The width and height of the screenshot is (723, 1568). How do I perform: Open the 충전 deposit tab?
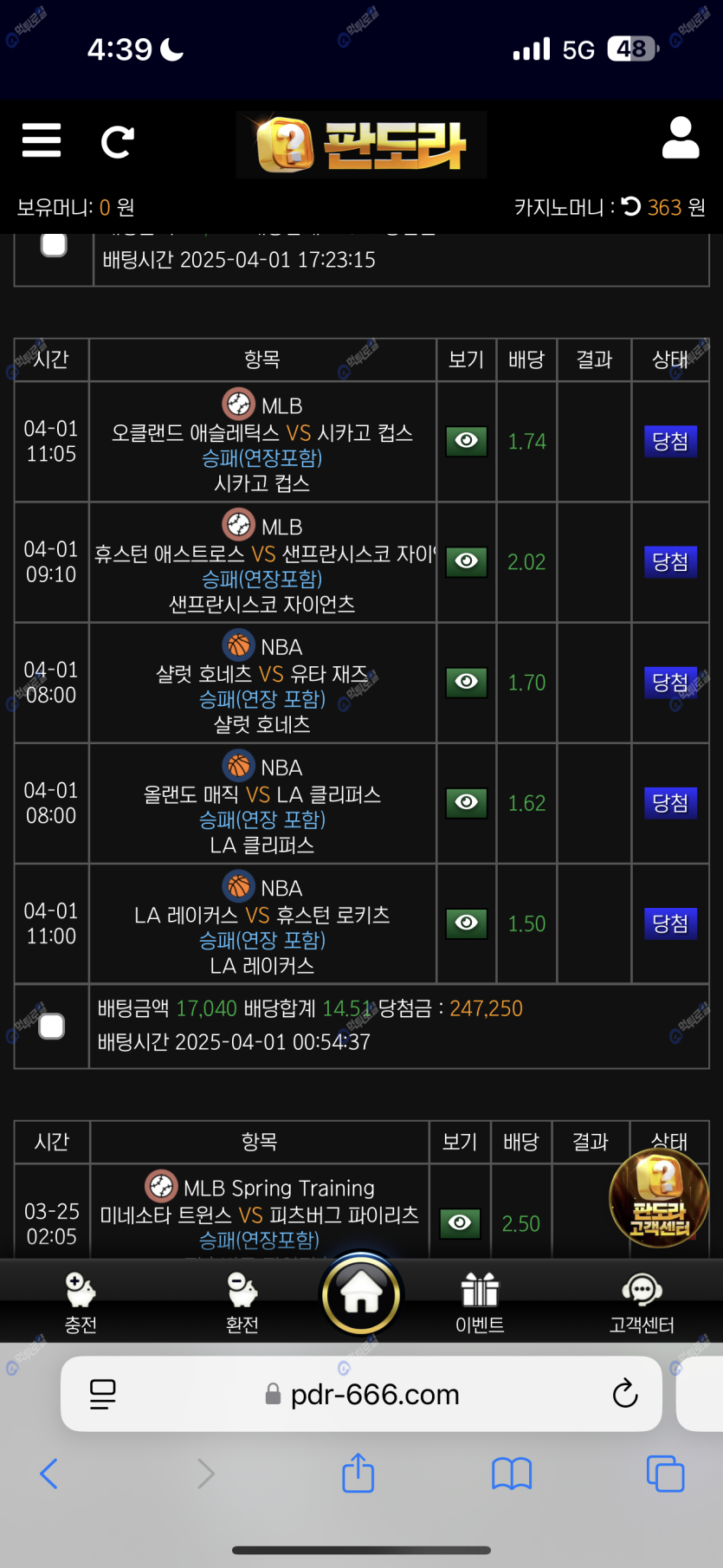click(x=81, y=1302)
